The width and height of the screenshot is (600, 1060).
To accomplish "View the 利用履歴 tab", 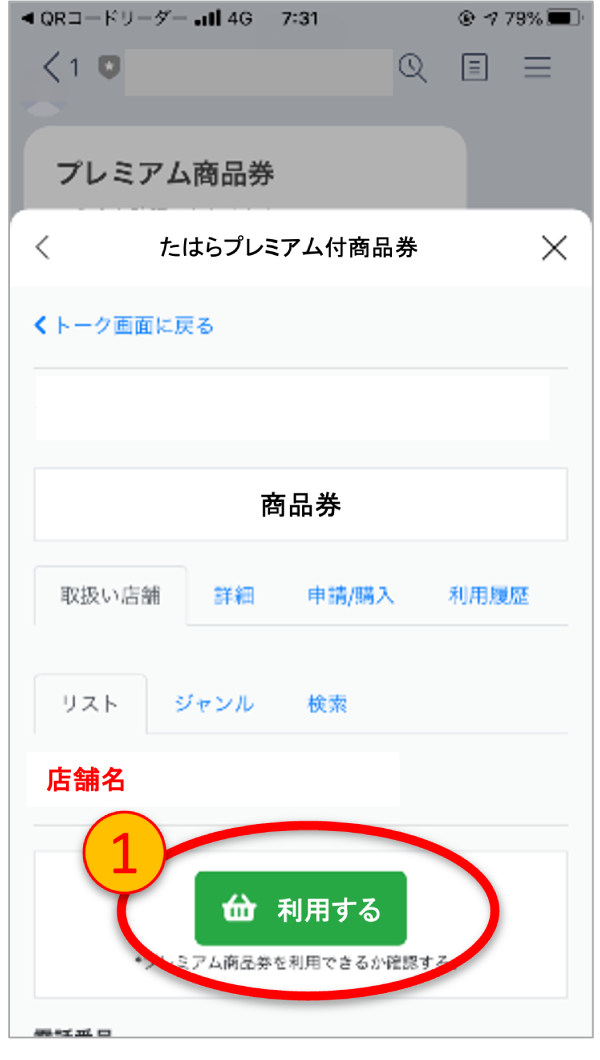I will pyautogui.click(x=489, y=596).
